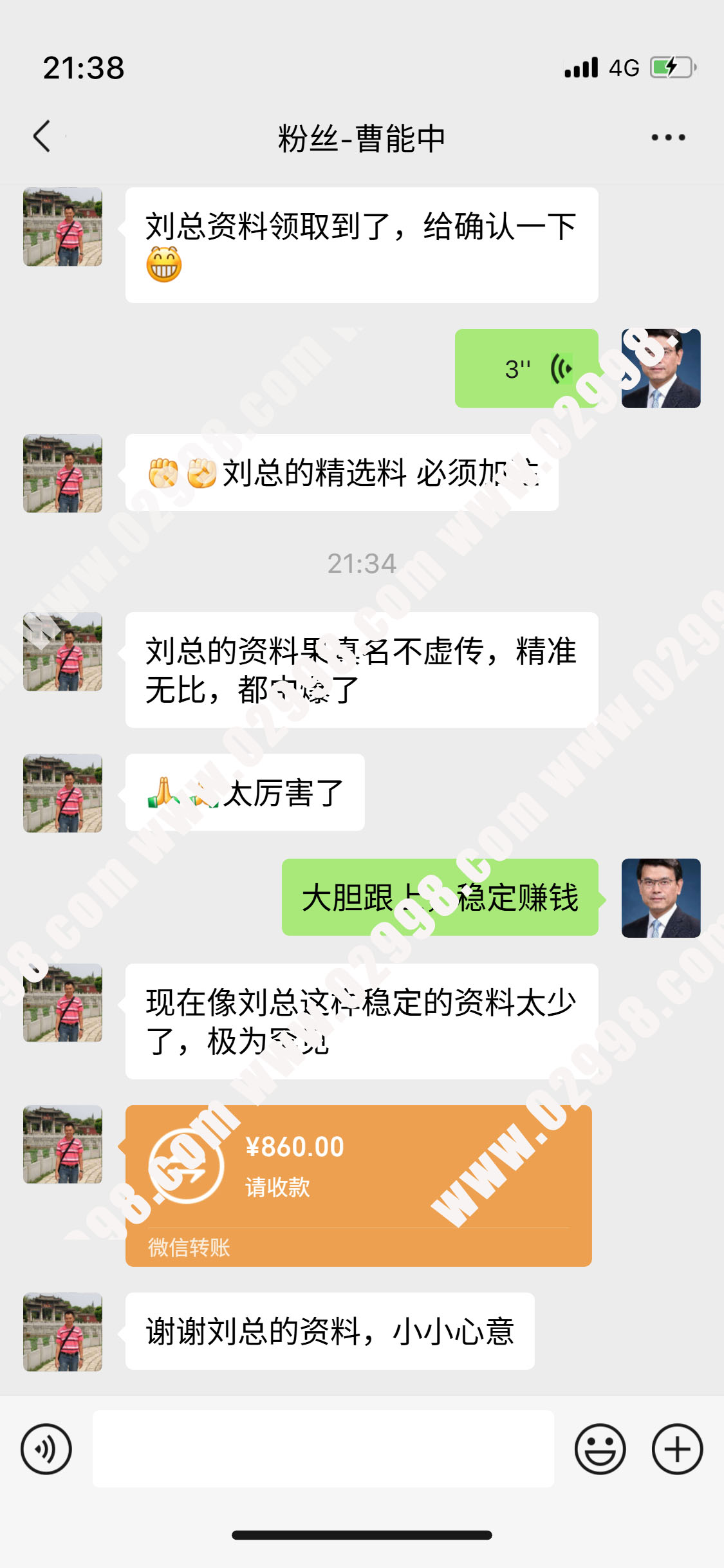Open own avatar beside 大胆跟上 message
The image size is (724, 1568).
(x=661, y=897)
